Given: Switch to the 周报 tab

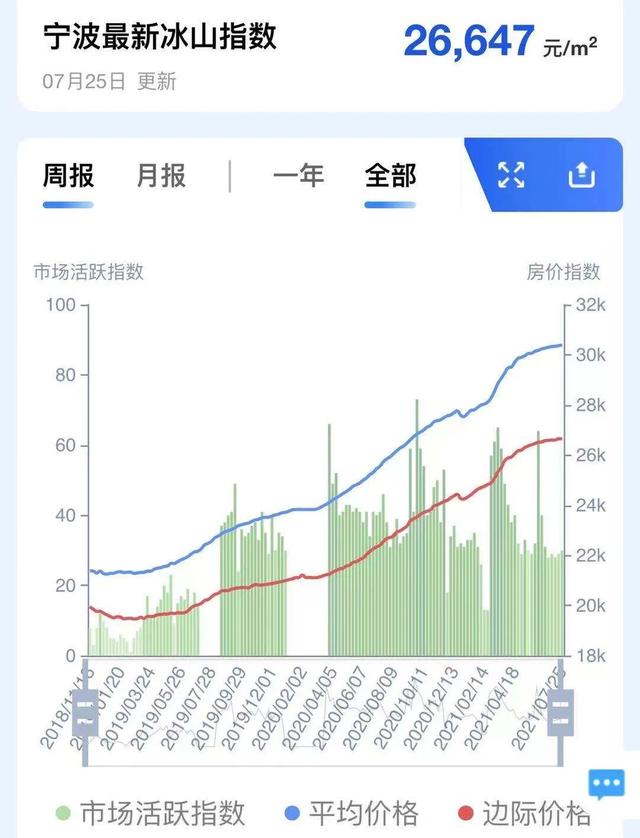Looking at the screenshot, I should pos(68,176).
